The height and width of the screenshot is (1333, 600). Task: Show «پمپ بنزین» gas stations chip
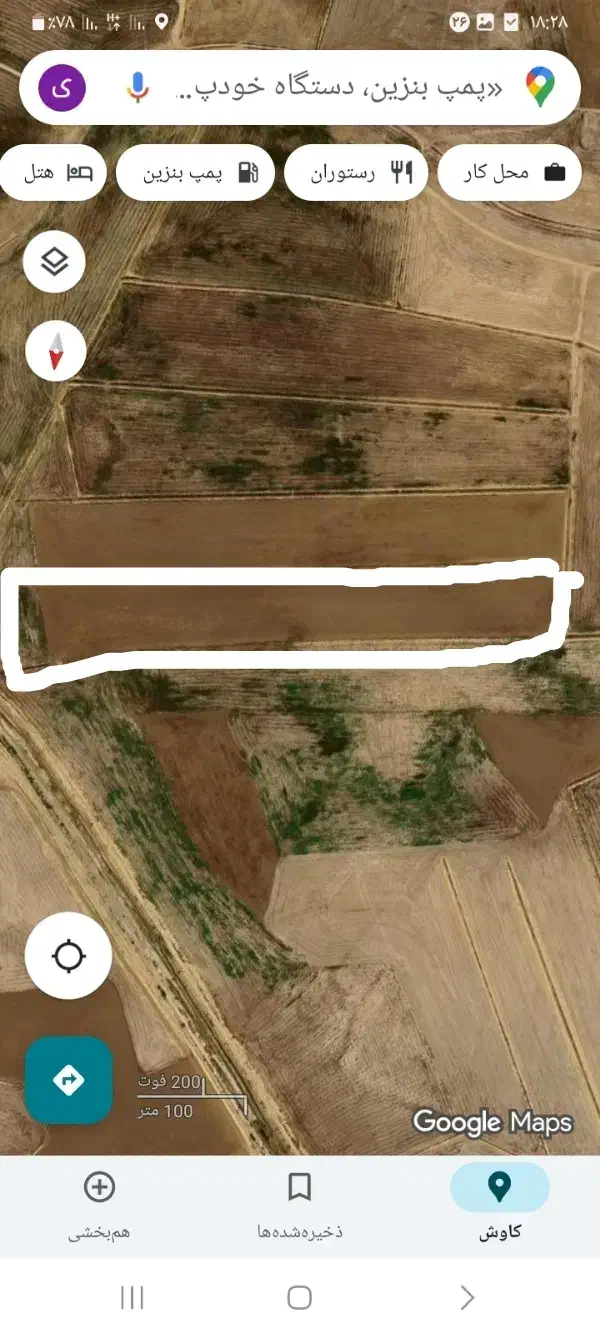point(196,172)
